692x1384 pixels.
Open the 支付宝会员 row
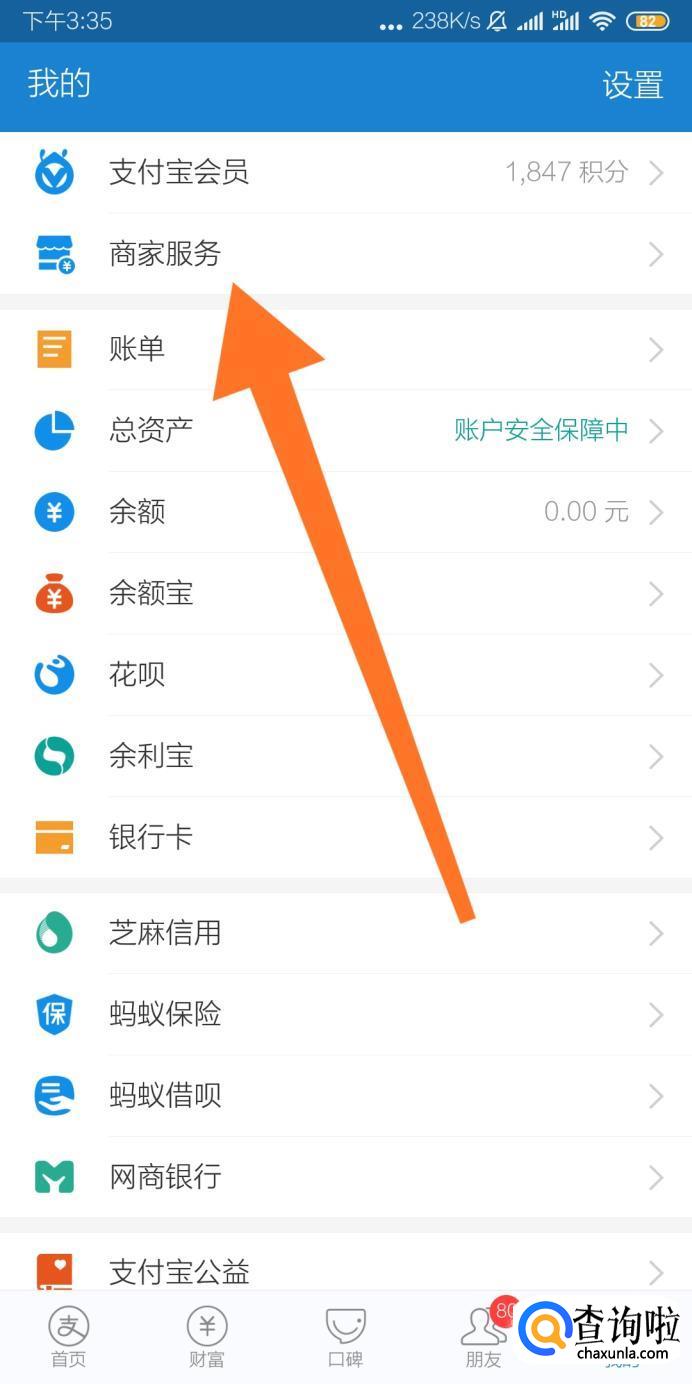click(345, 173)
